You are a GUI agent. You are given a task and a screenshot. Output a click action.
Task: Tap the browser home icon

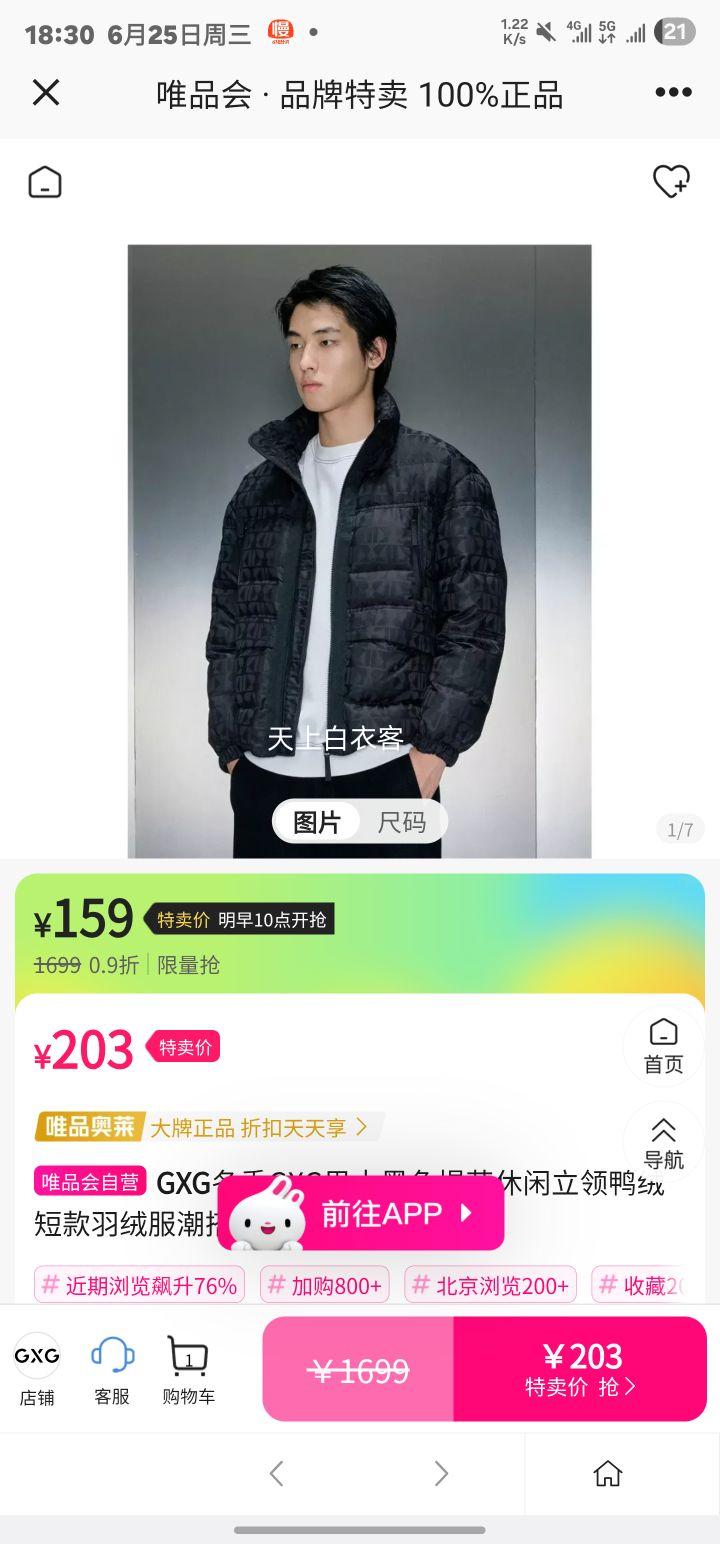click(607, 1473)
